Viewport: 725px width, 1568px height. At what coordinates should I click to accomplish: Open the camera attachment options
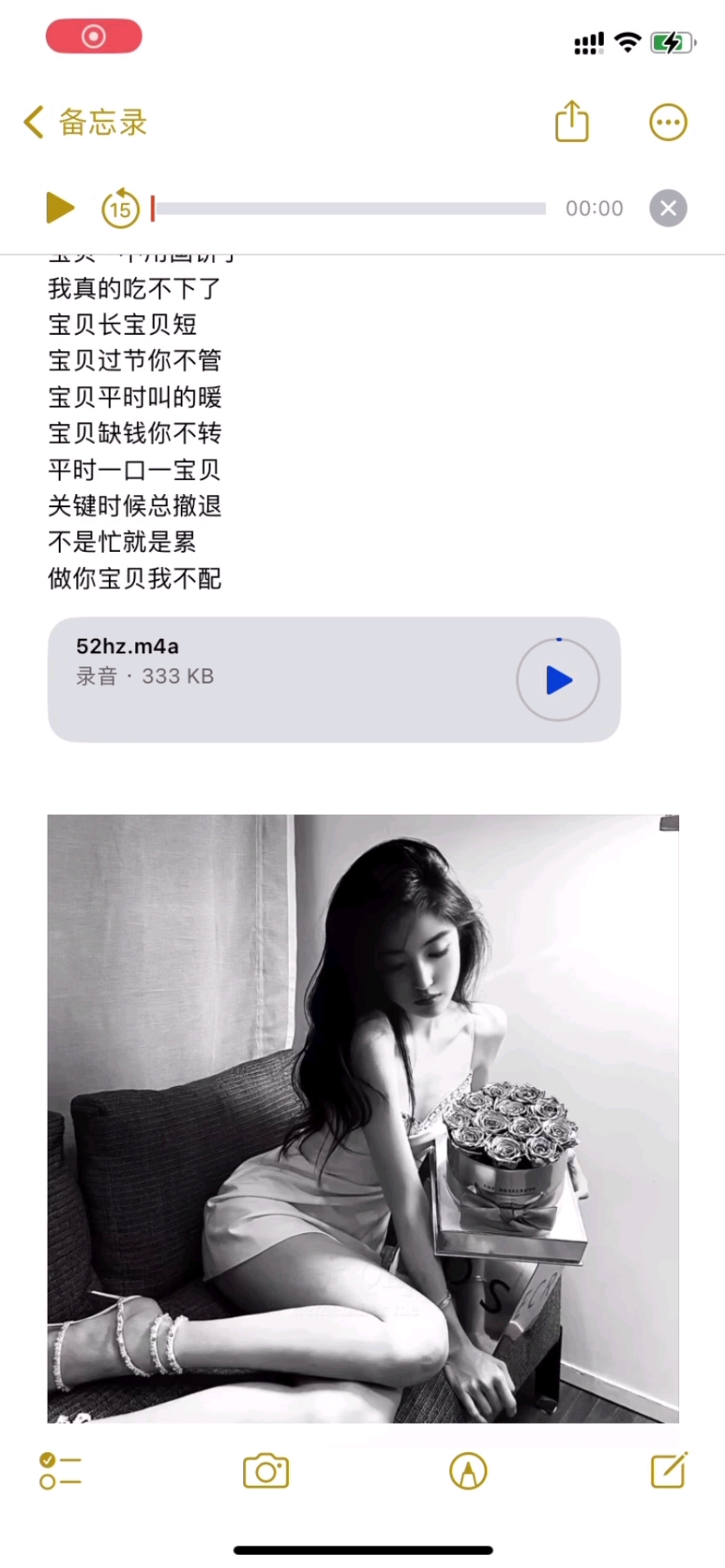pyautogui.click(x=266, y=1471)
